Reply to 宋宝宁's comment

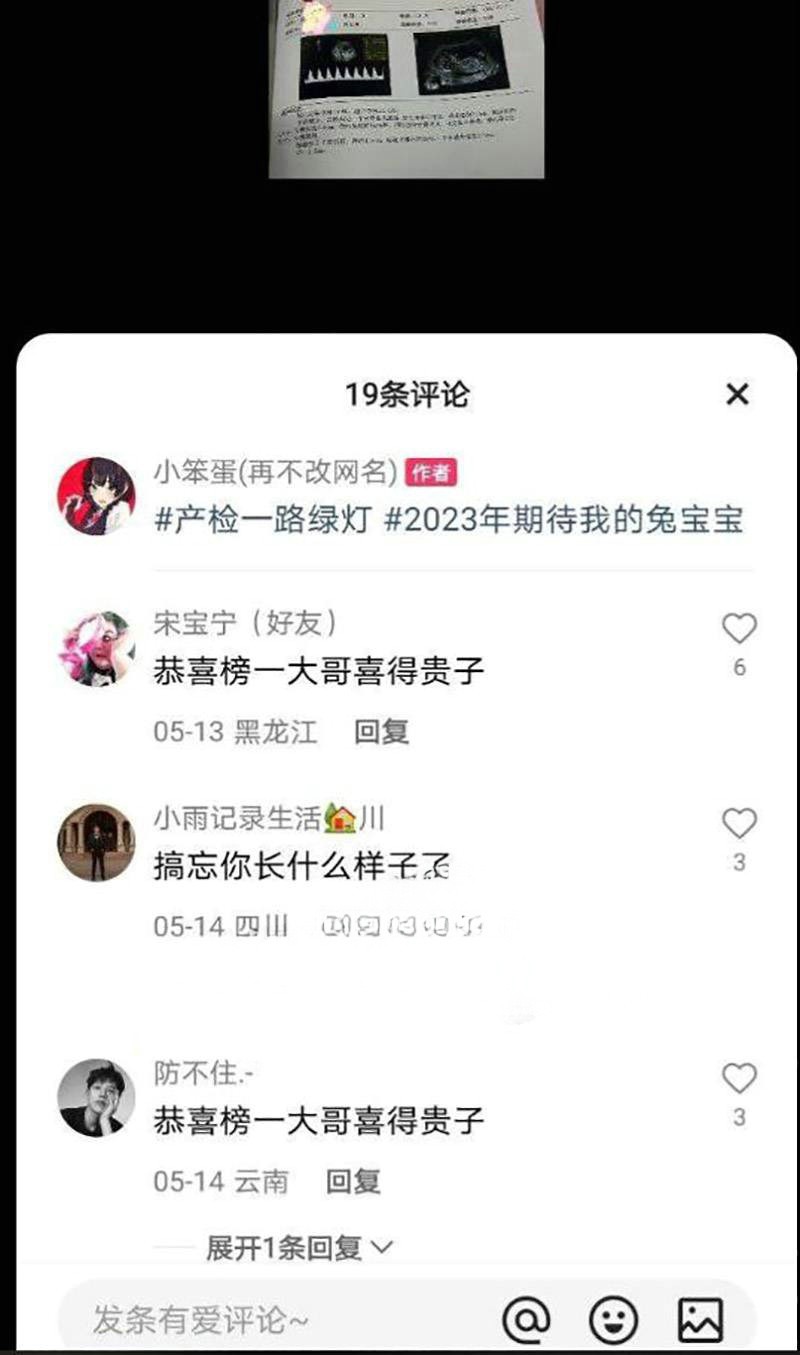tap(381, 732)
